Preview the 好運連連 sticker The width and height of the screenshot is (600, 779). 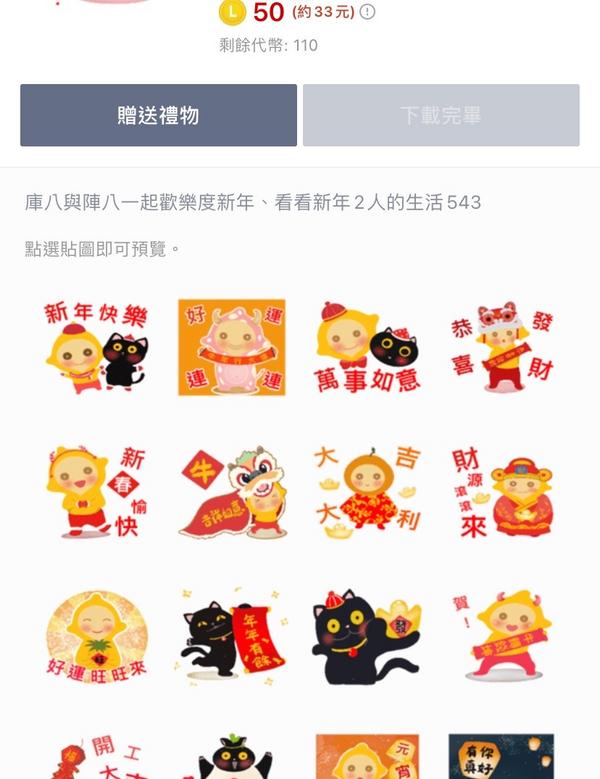click(x=232, y=347)
